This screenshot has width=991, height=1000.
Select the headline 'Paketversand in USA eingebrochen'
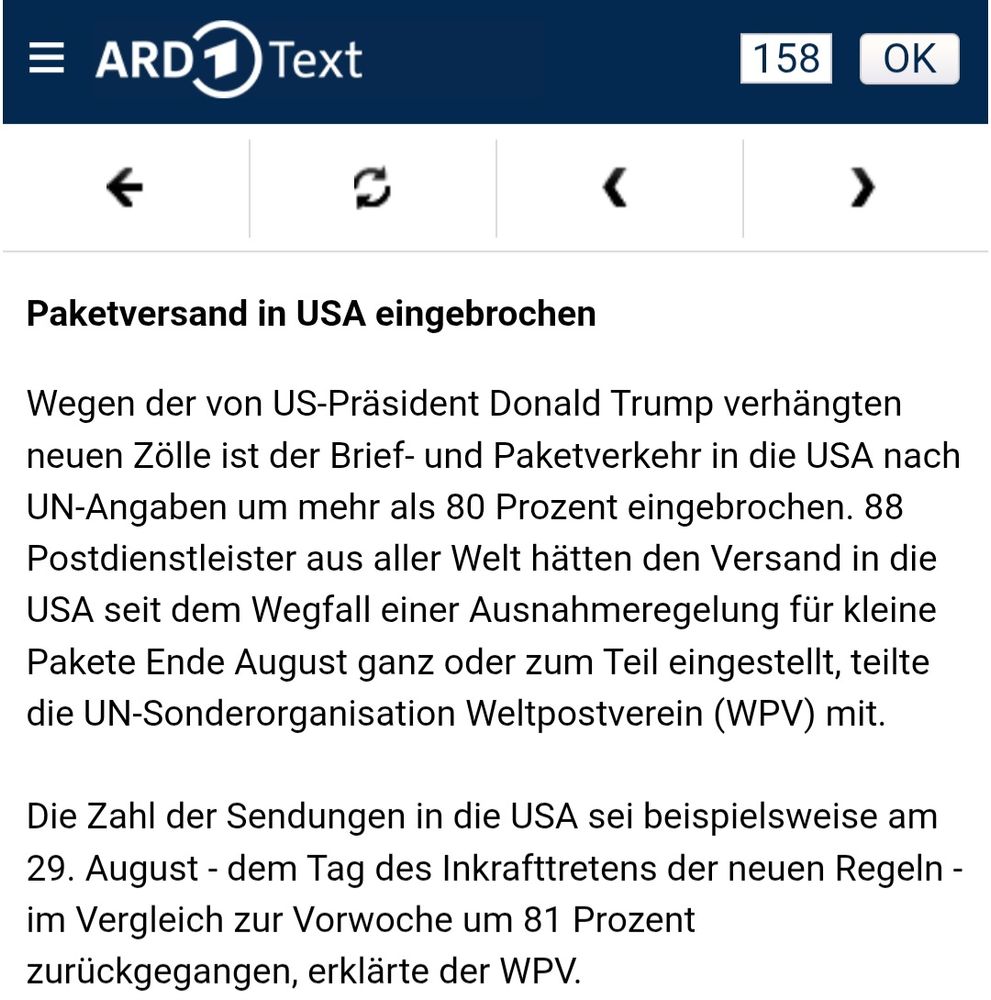(x=310, y=313)
